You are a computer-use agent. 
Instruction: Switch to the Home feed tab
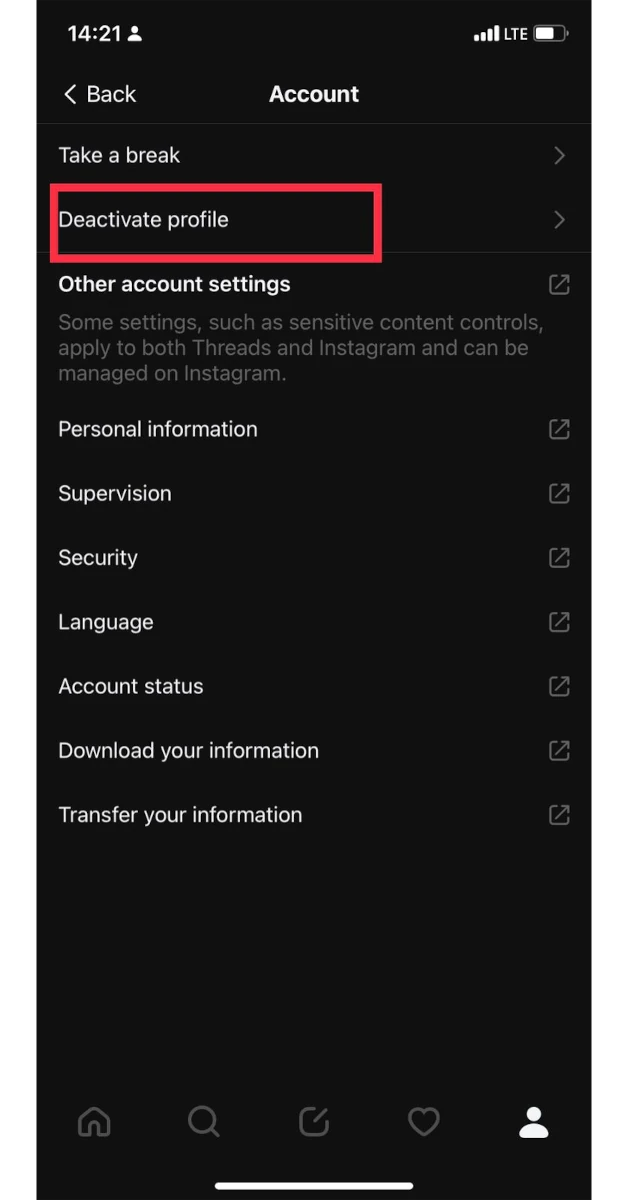click(x=94, y=1122)
